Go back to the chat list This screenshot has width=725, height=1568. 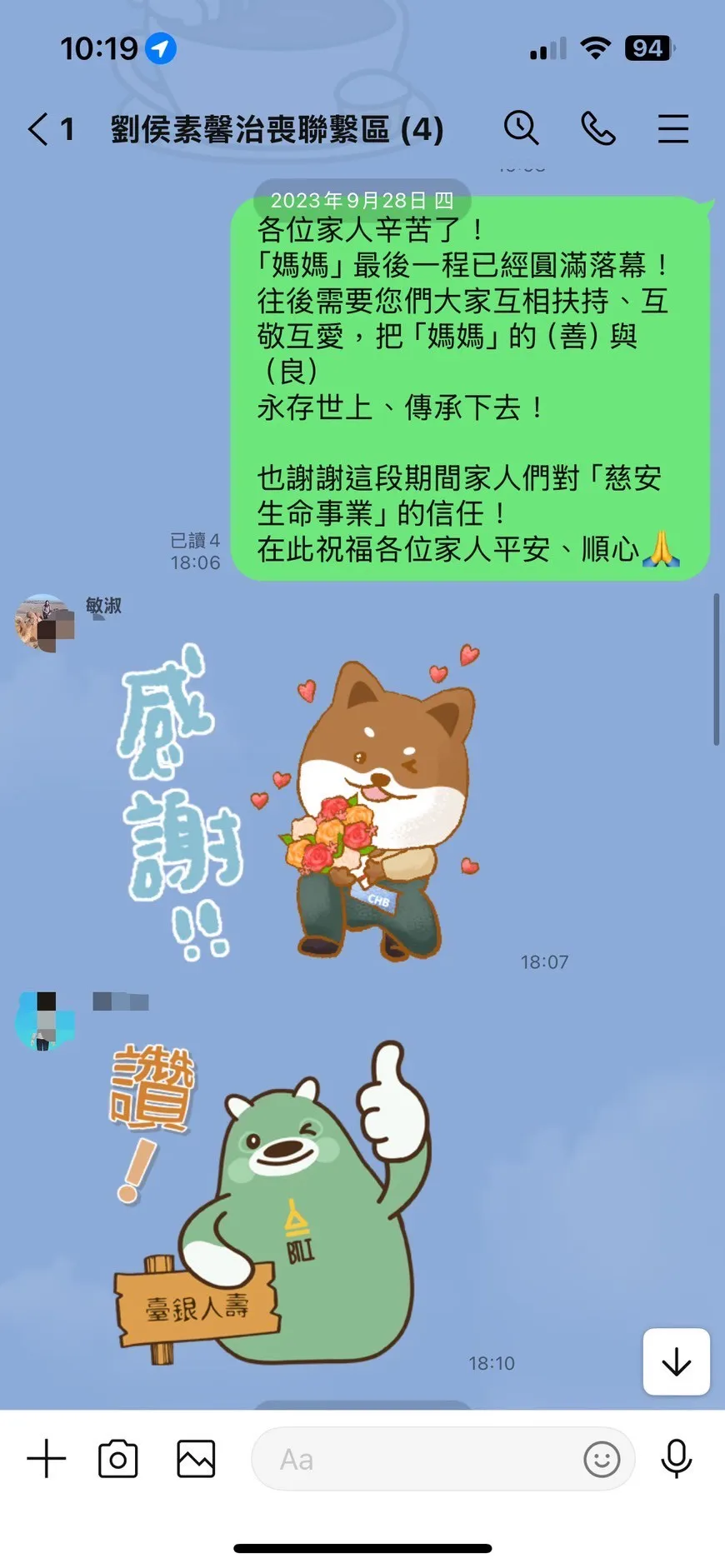39,129
